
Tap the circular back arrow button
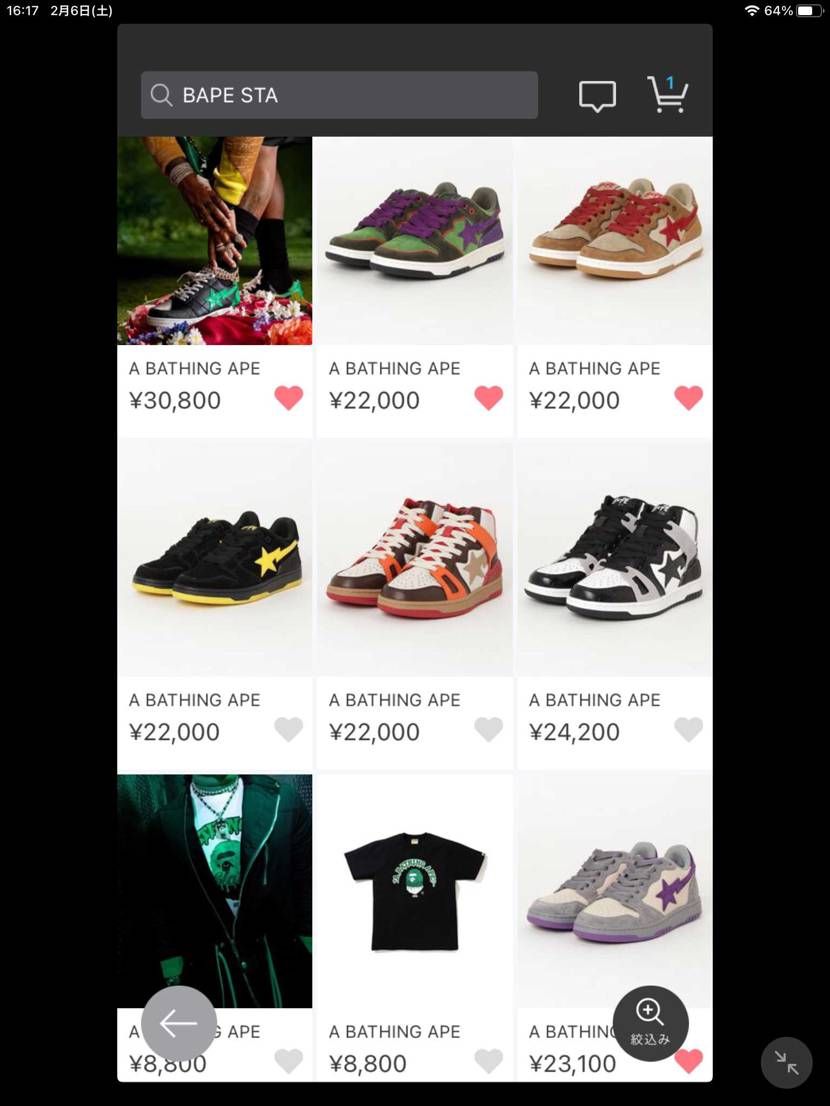pyautogui.click(x=178, y=1023)
